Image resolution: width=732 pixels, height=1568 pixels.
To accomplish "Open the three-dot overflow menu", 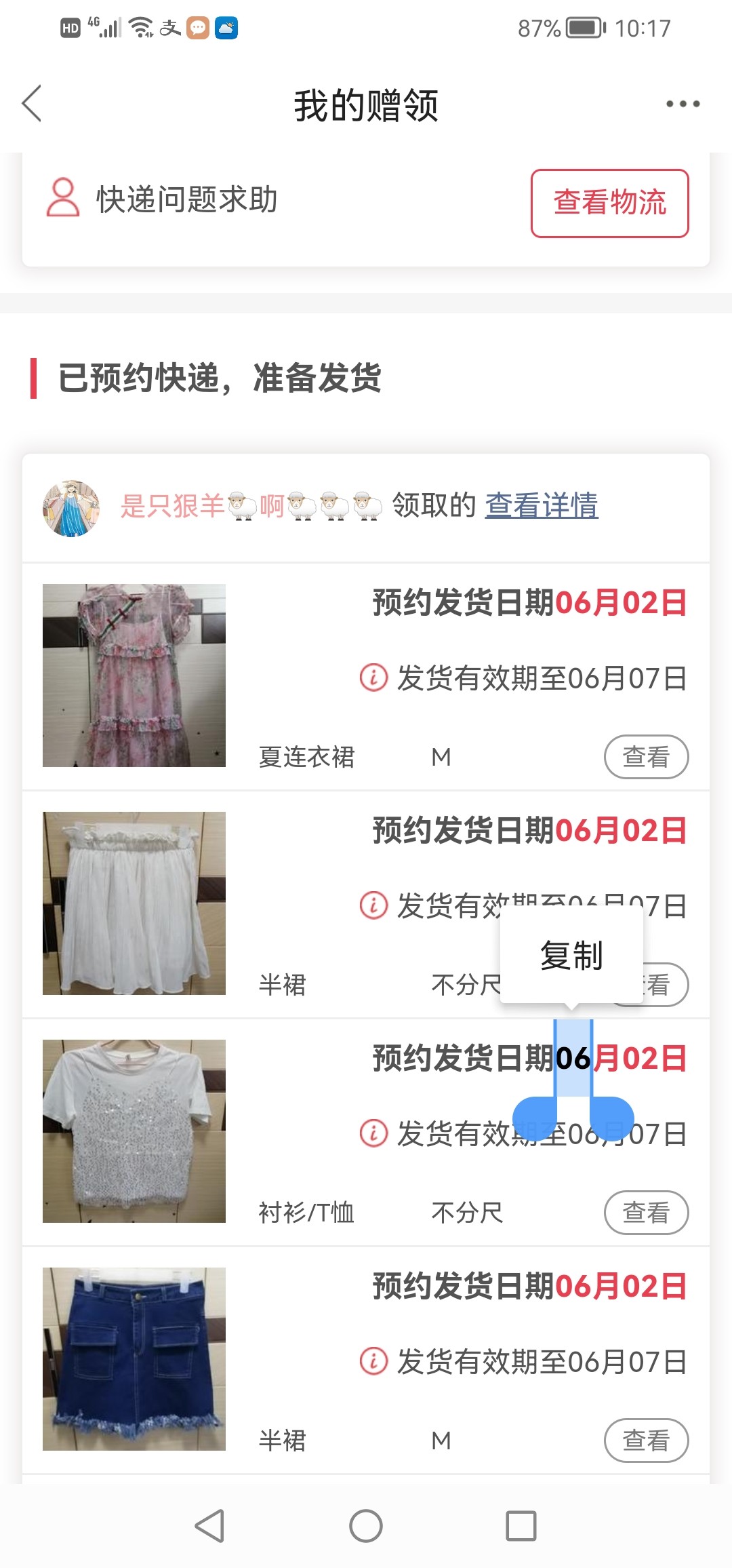I will coord(682,104).
